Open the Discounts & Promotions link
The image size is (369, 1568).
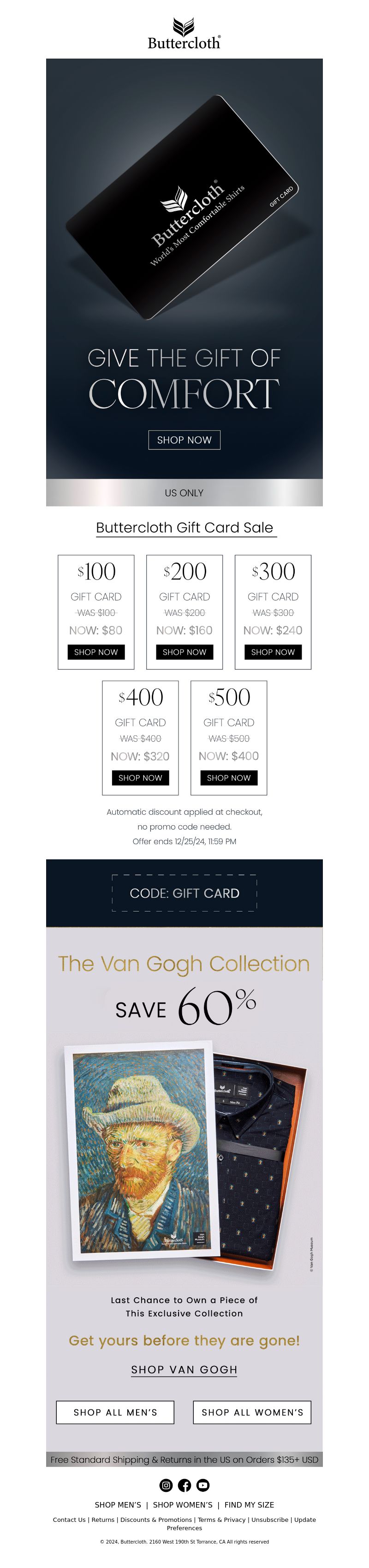coord(156,1519)
